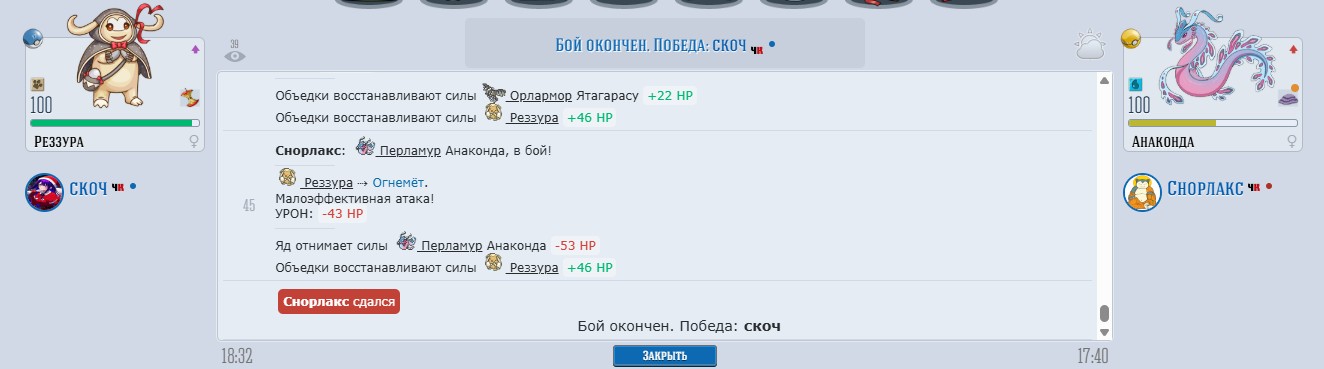Open player СКОЧ profile

pos(89,189)
